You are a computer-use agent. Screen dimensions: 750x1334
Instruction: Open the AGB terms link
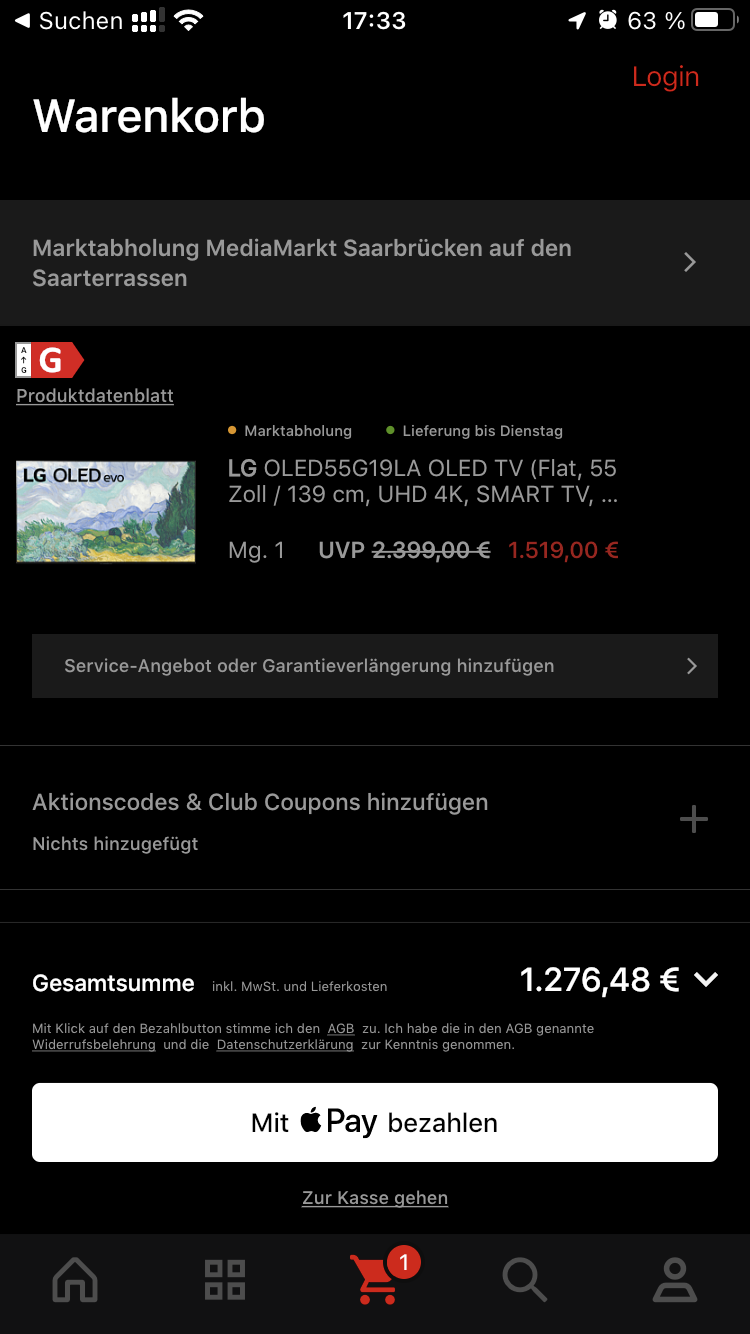click(x=341, y=1028)
